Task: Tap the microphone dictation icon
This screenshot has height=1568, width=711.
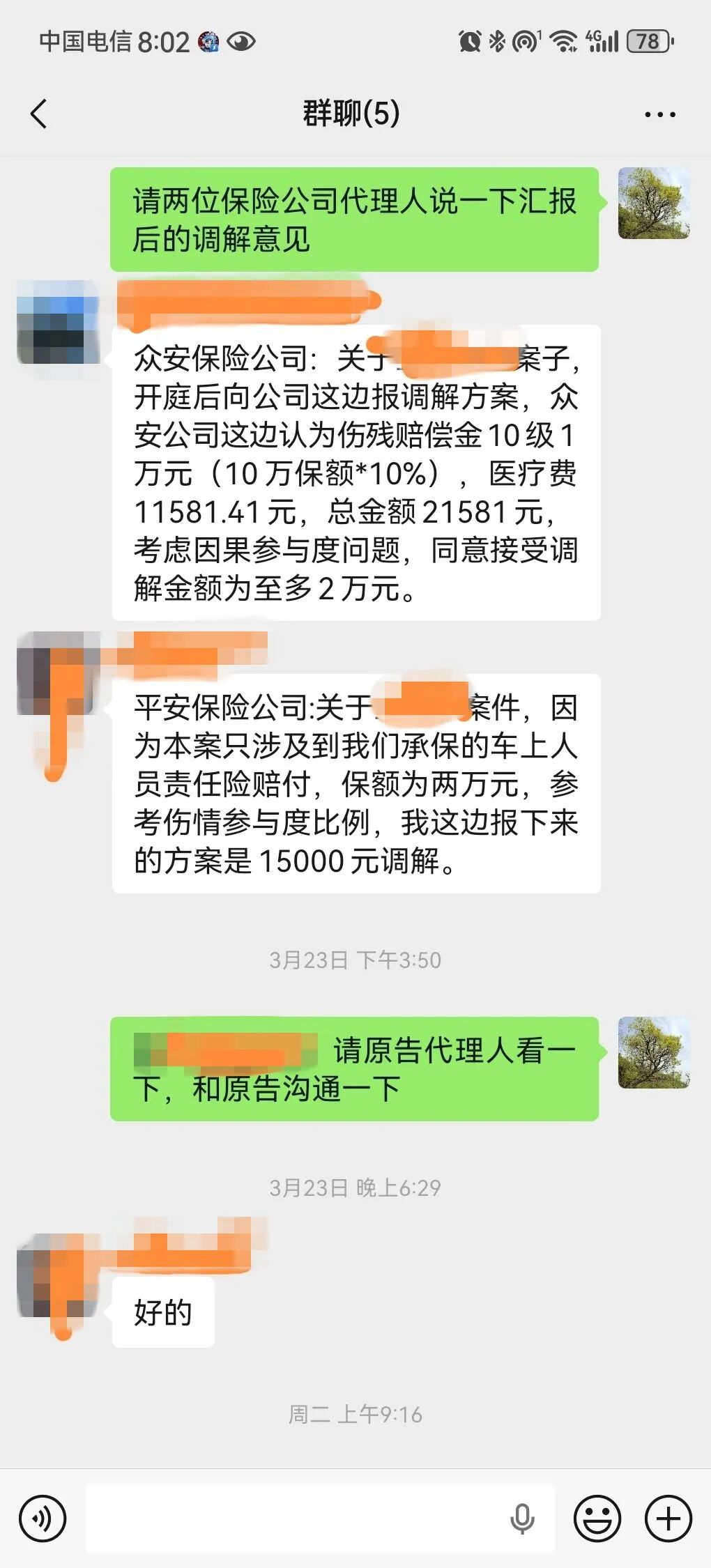Action: pyautogui.click(x=522, y=1518)
